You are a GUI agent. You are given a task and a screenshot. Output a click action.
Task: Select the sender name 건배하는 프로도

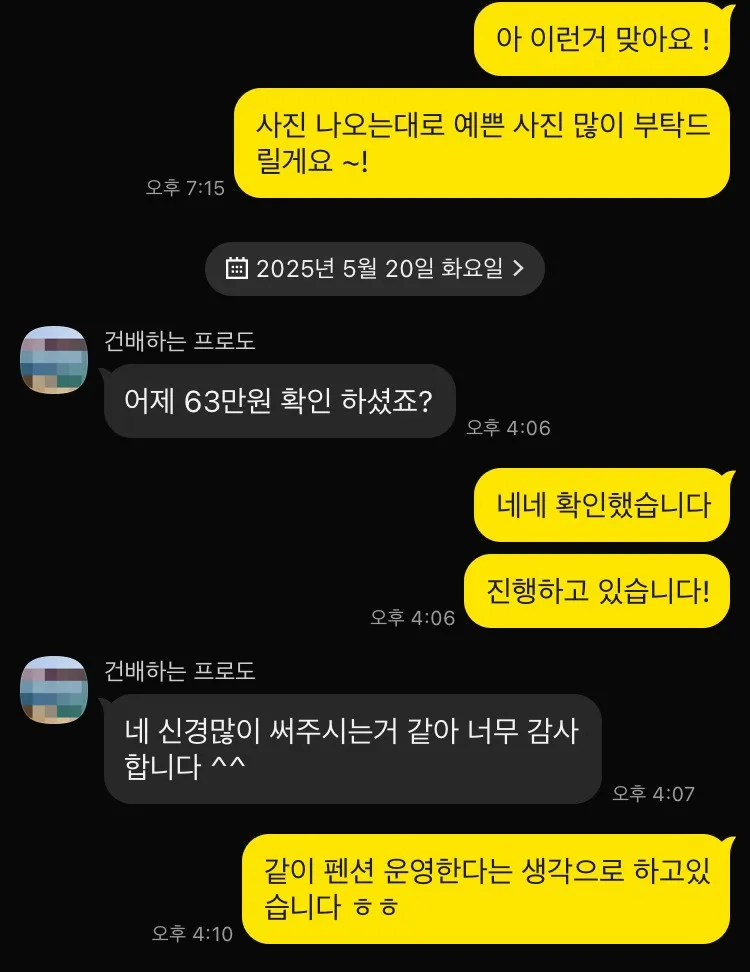(178, 340)
